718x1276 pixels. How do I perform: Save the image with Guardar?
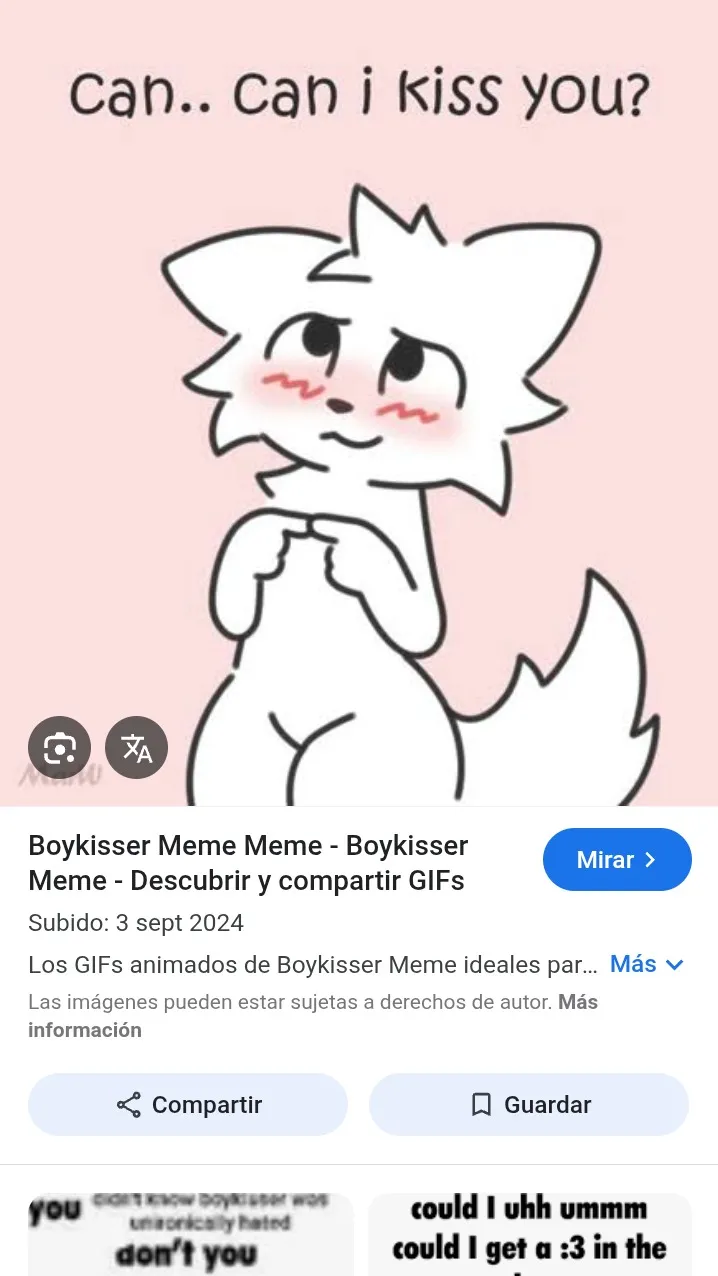pos(529,1105)
